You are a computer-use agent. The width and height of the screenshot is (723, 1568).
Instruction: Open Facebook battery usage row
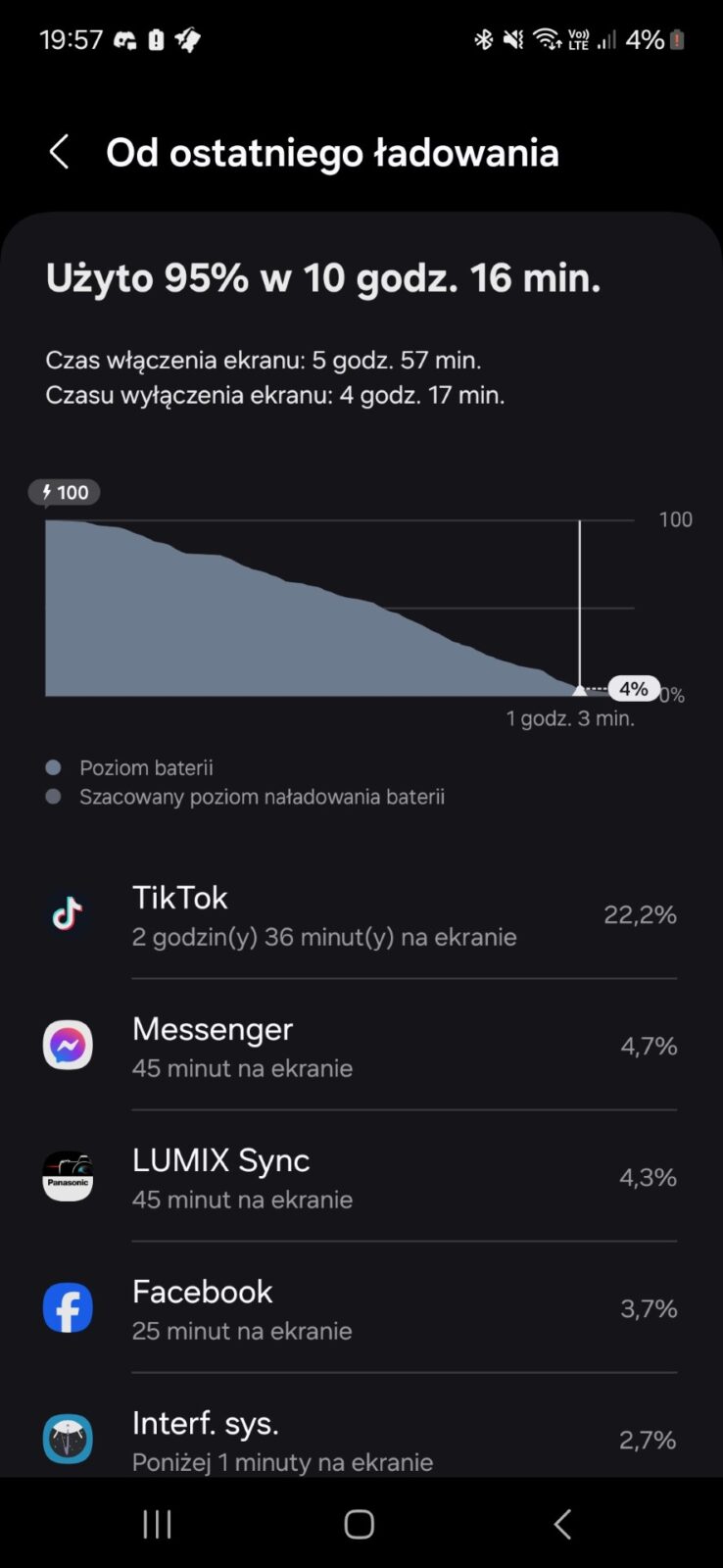361,1308
